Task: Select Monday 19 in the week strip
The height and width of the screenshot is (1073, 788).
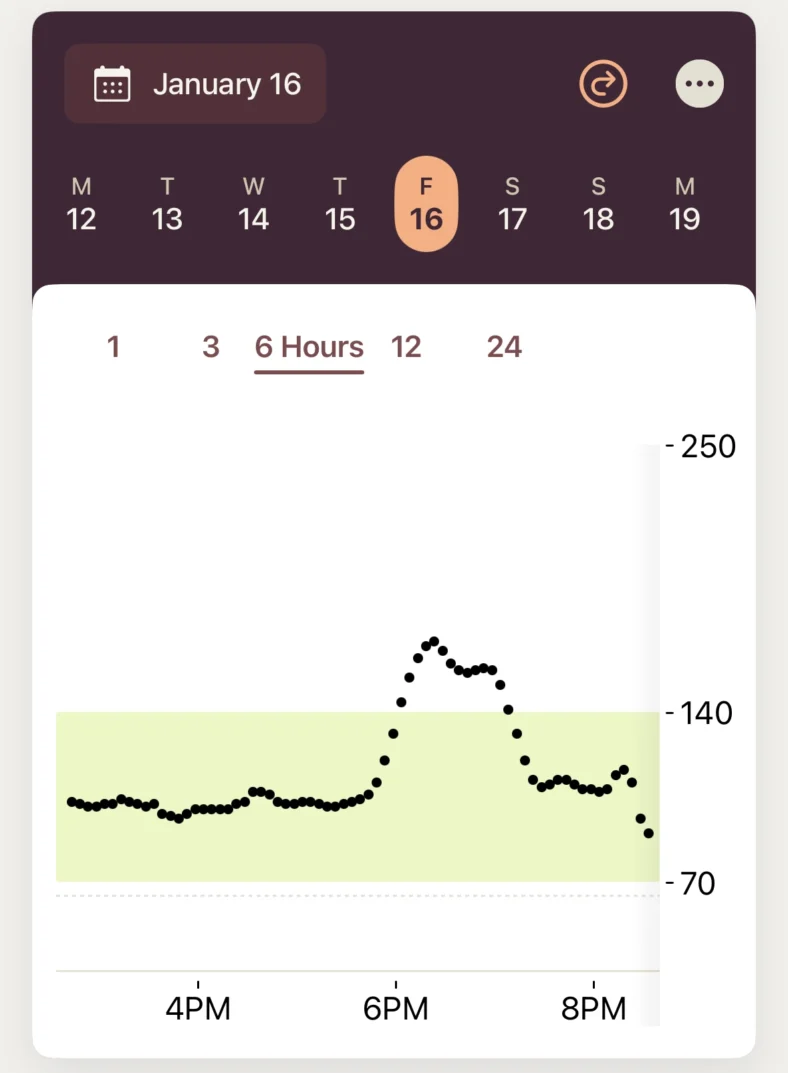Action: (x=684, y=205)
